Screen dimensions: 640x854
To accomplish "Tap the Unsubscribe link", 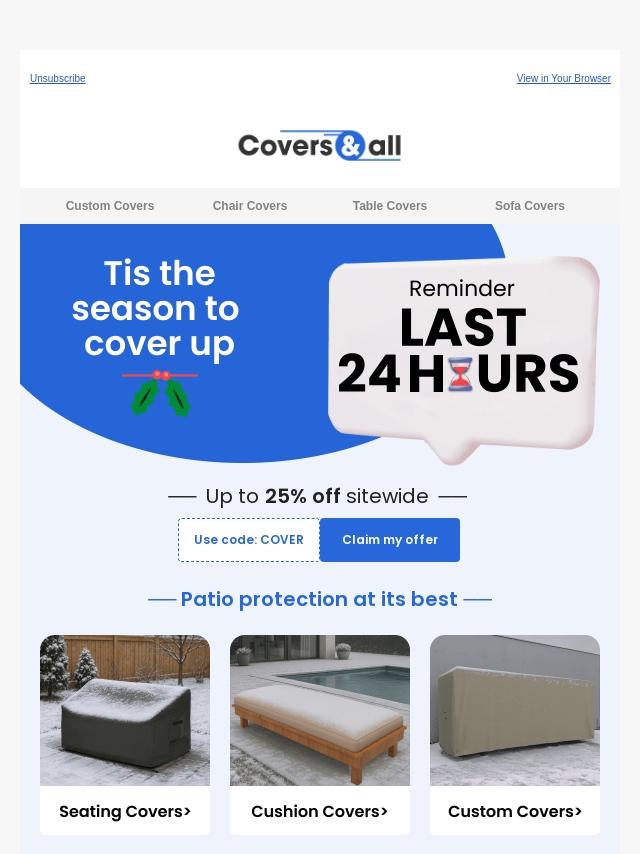I will point(58,78).
